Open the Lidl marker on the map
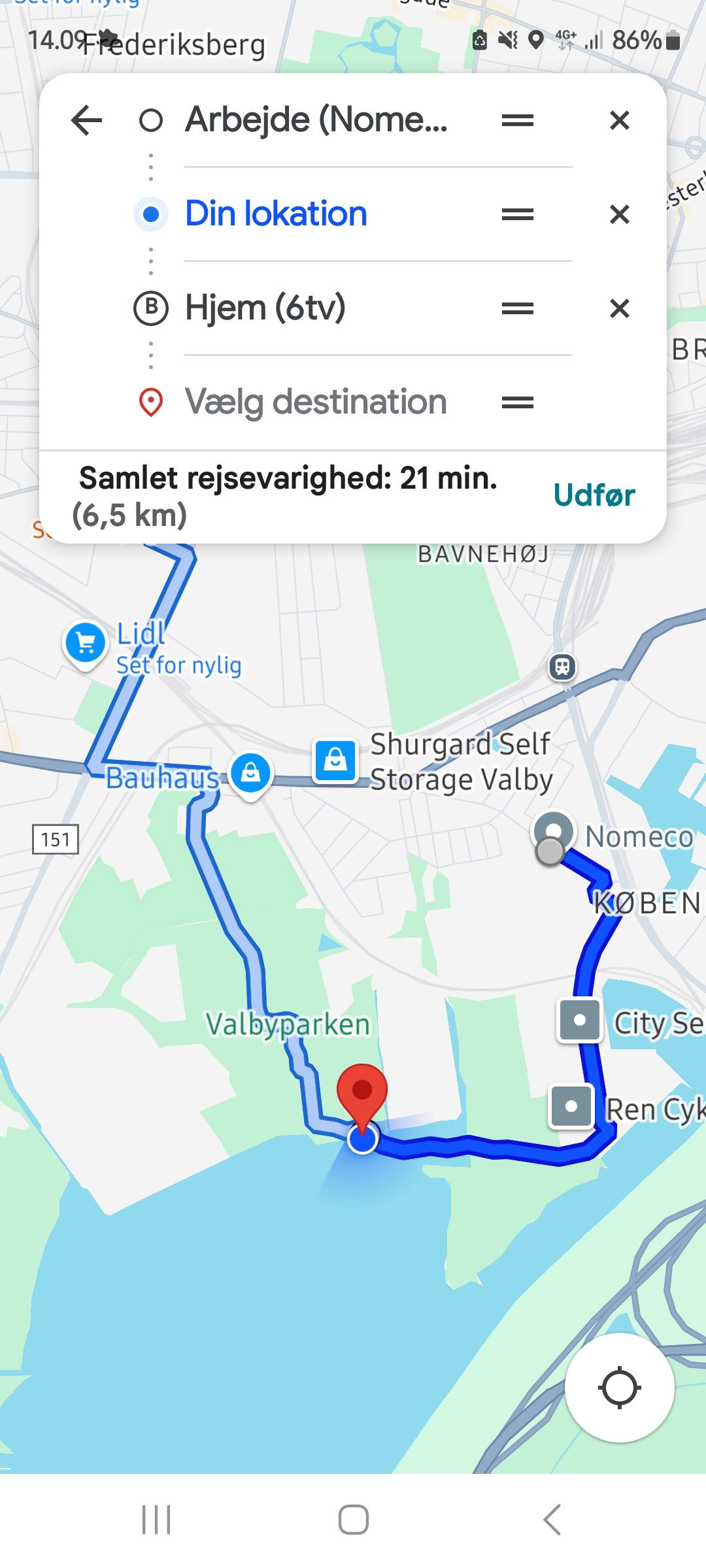 (x=85, y=644)
